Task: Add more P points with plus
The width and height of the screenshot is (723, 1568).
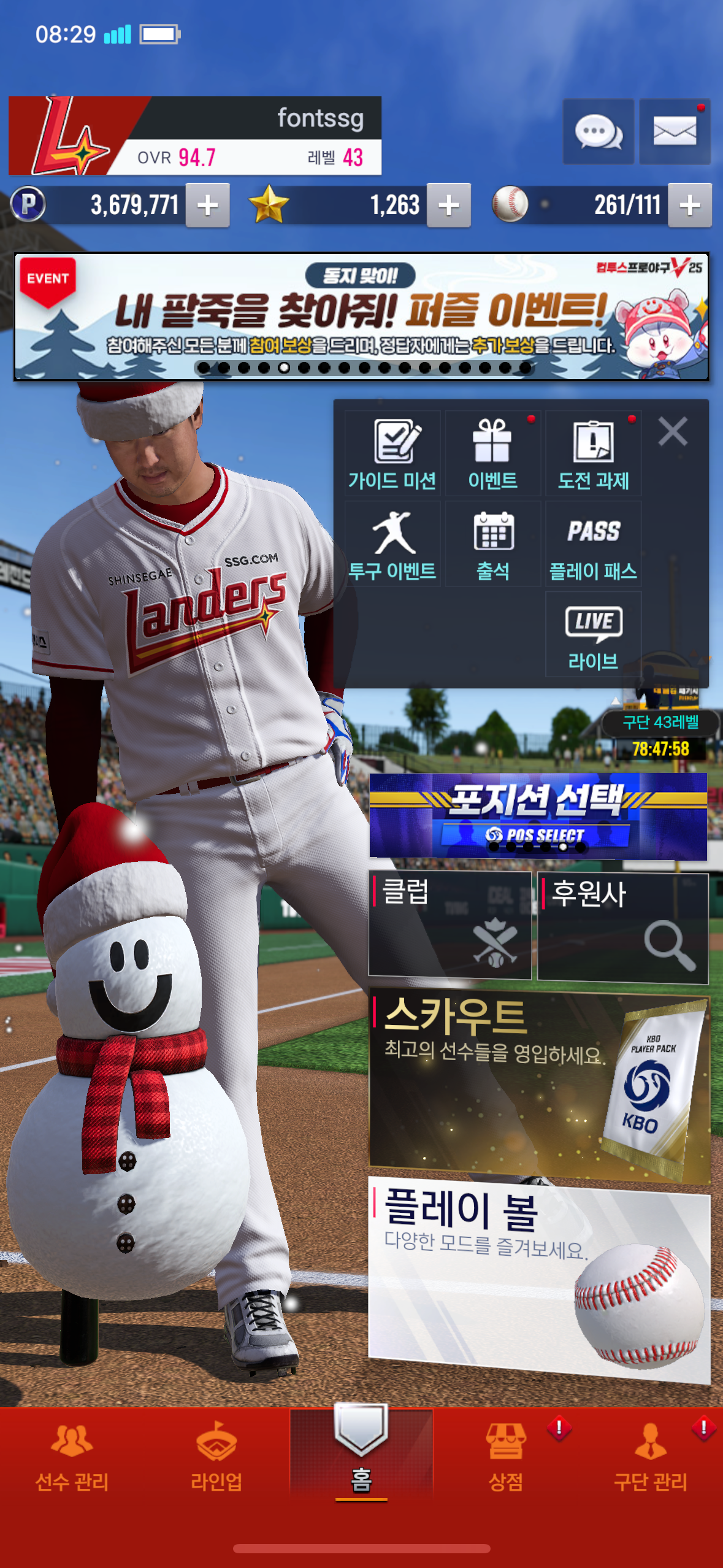Action: (207, 206)
